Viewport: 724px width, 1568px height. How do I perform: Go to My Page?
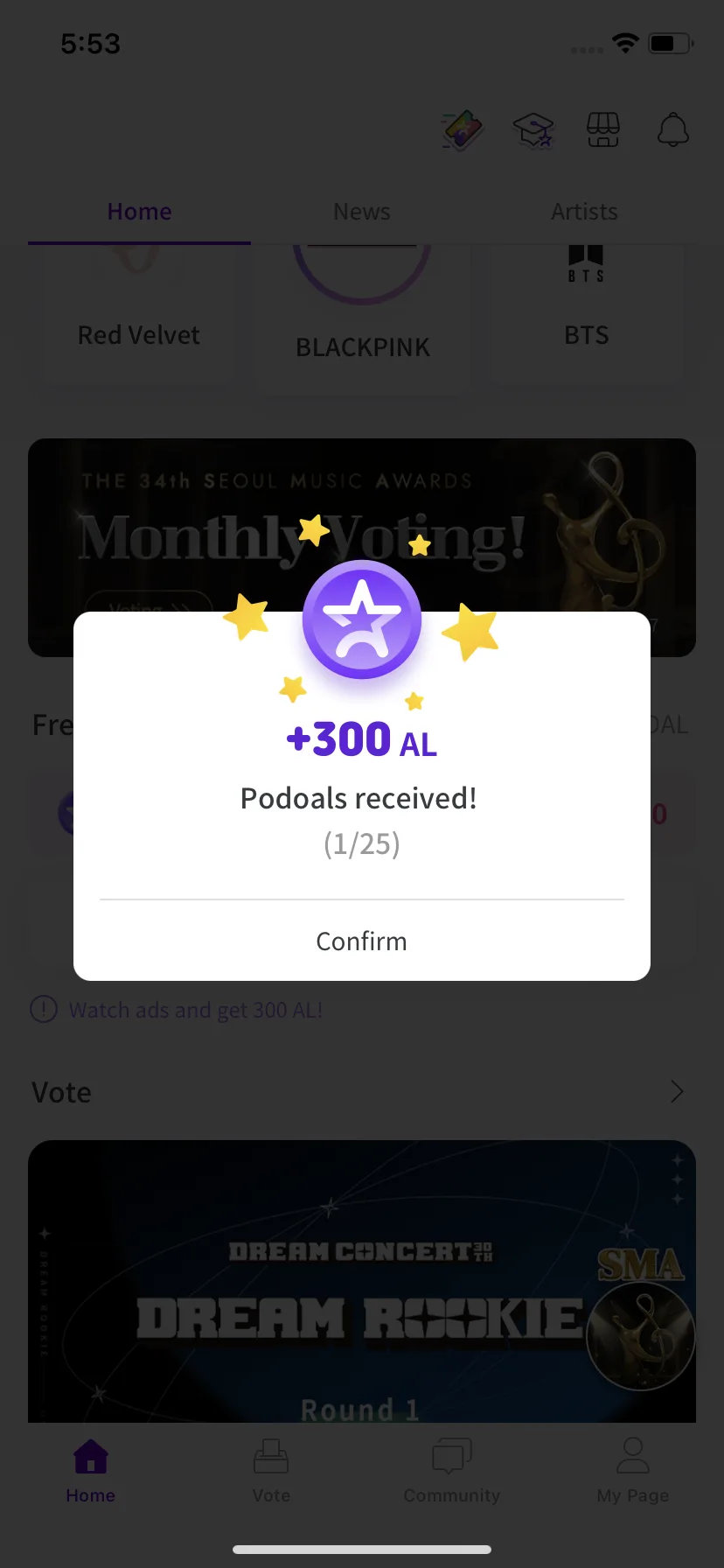[632, 1472]
